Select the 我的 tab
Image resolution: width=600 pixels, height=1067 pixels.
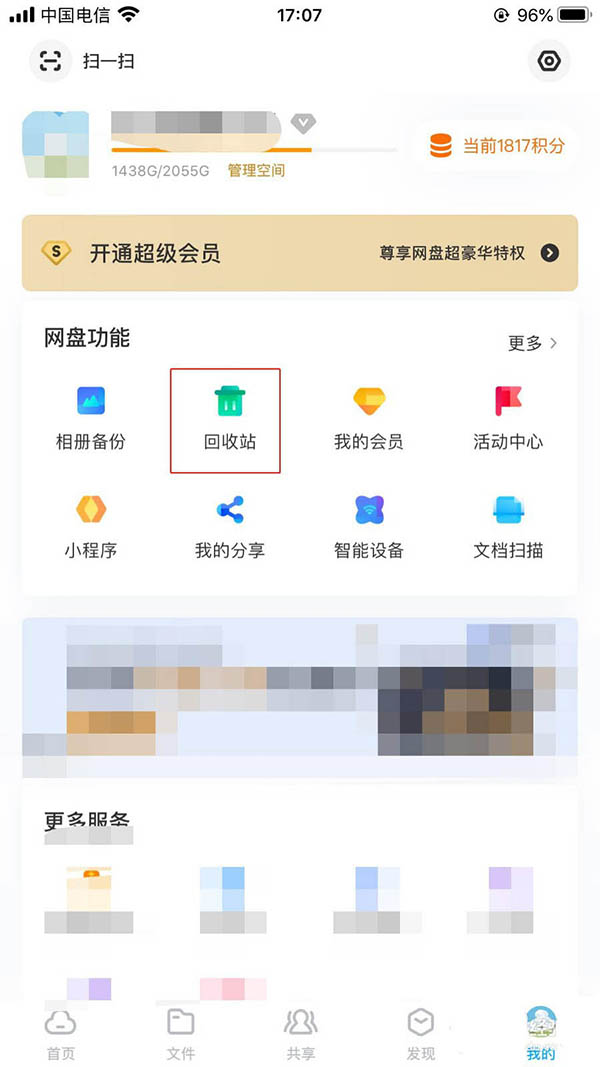(541, 1034)
